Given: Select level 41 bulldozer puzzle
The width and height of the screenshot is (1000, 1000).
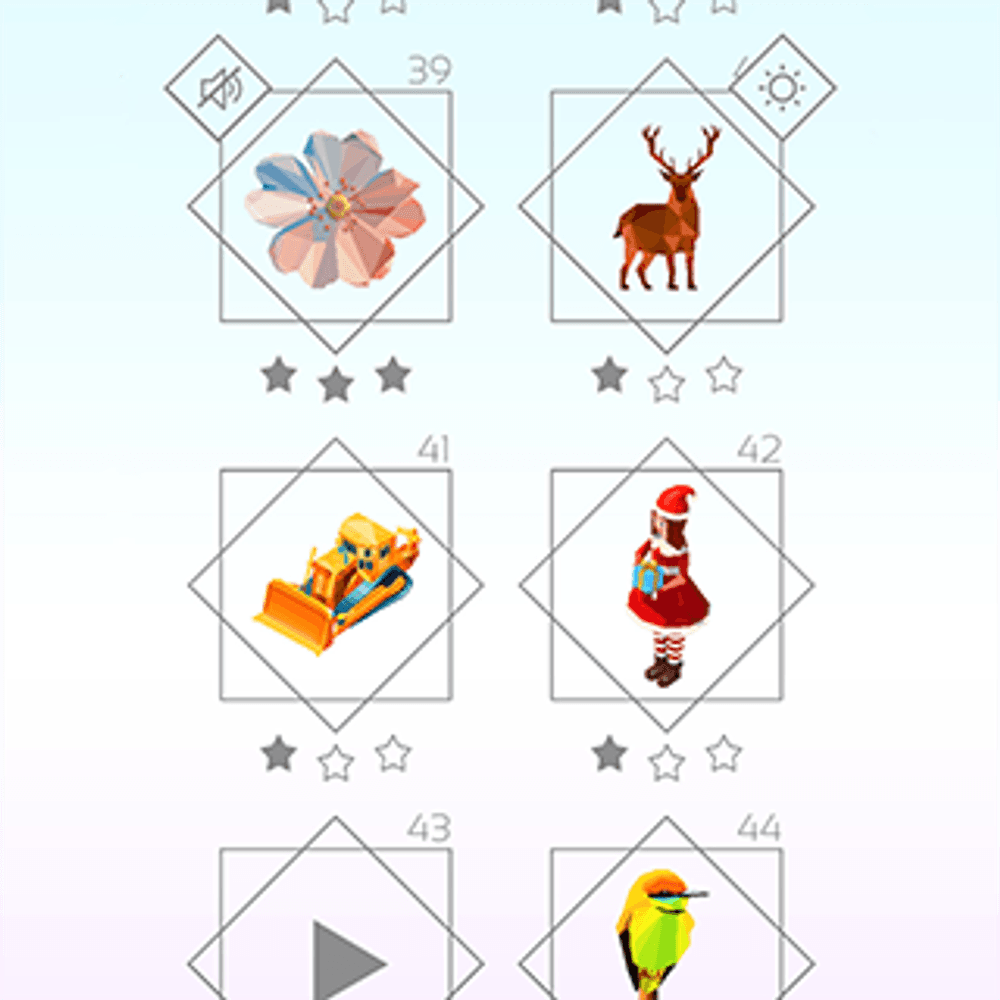Looking at the screenshot, I should [x=336, y=585].
